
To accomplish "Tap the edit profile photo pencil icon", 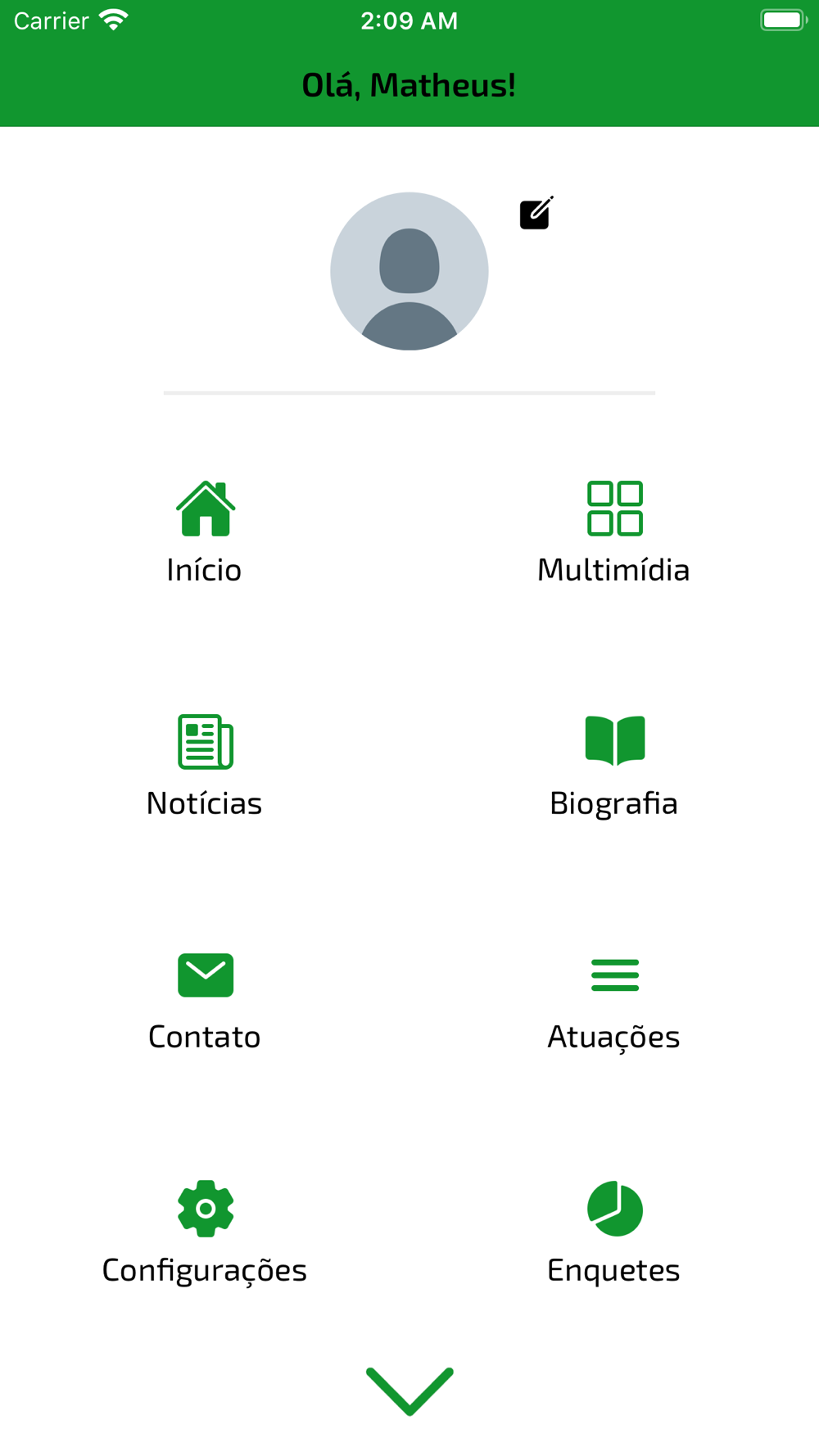I will (x=536, y=214).
